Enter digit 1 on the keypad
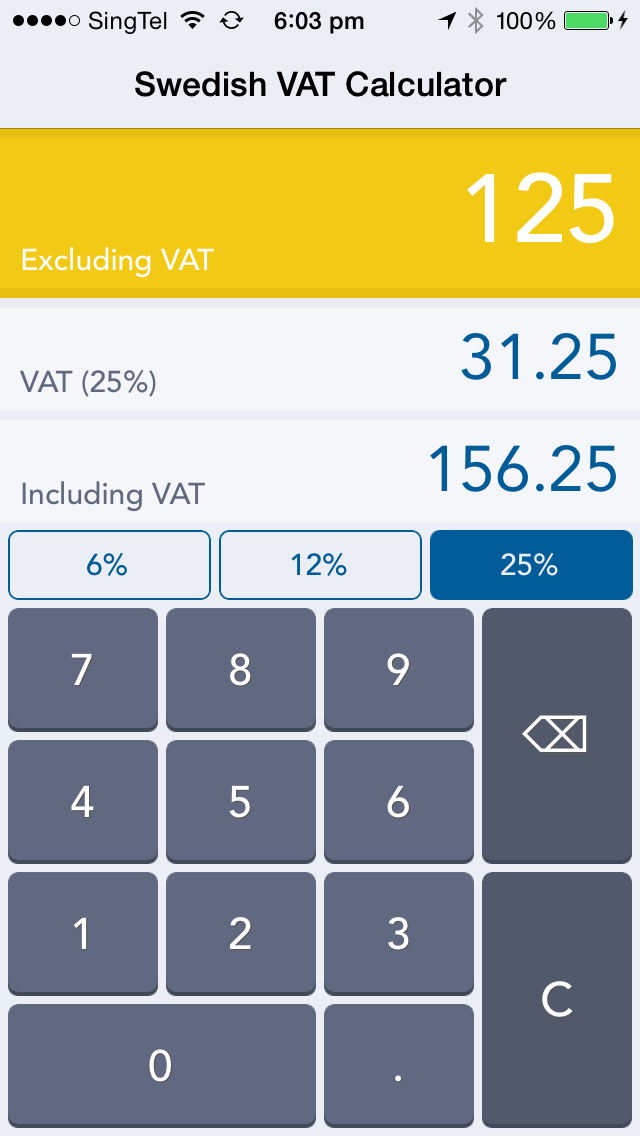The image size is (640, 1136). tap(83, 933)
